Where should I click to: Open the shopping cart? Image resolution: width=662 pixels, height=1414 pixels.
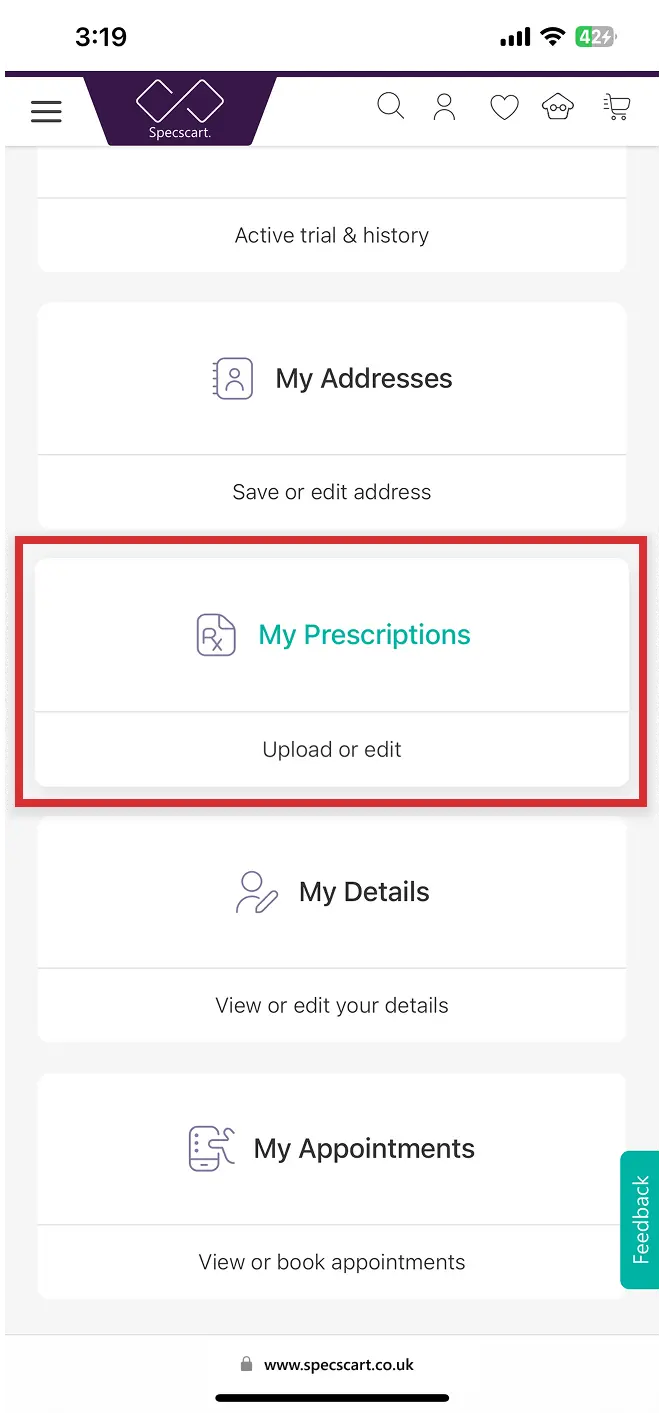click(x=617, y=107)
